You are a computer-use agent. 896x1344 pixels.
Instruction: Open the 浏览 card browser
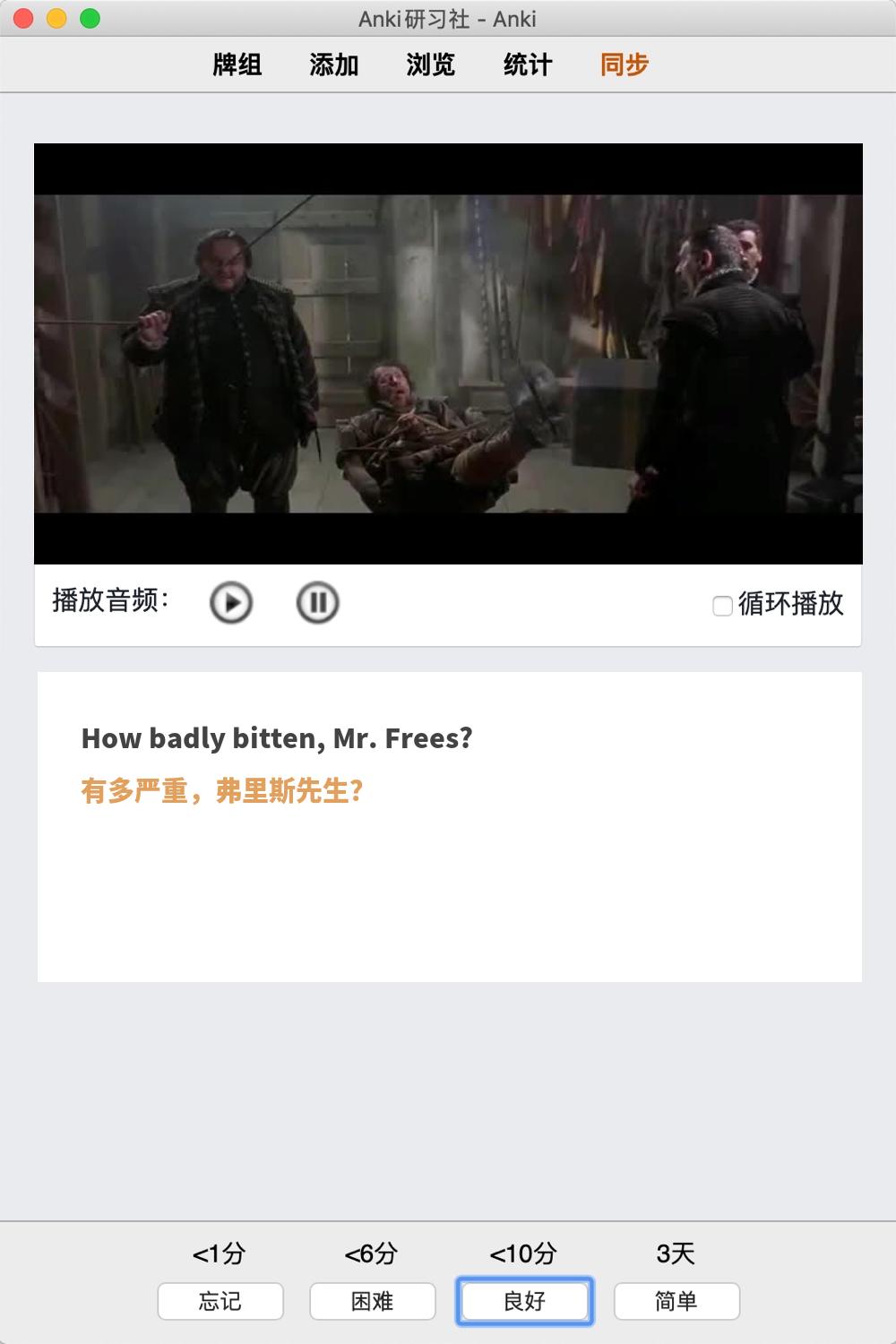click(x=431, y=65)
